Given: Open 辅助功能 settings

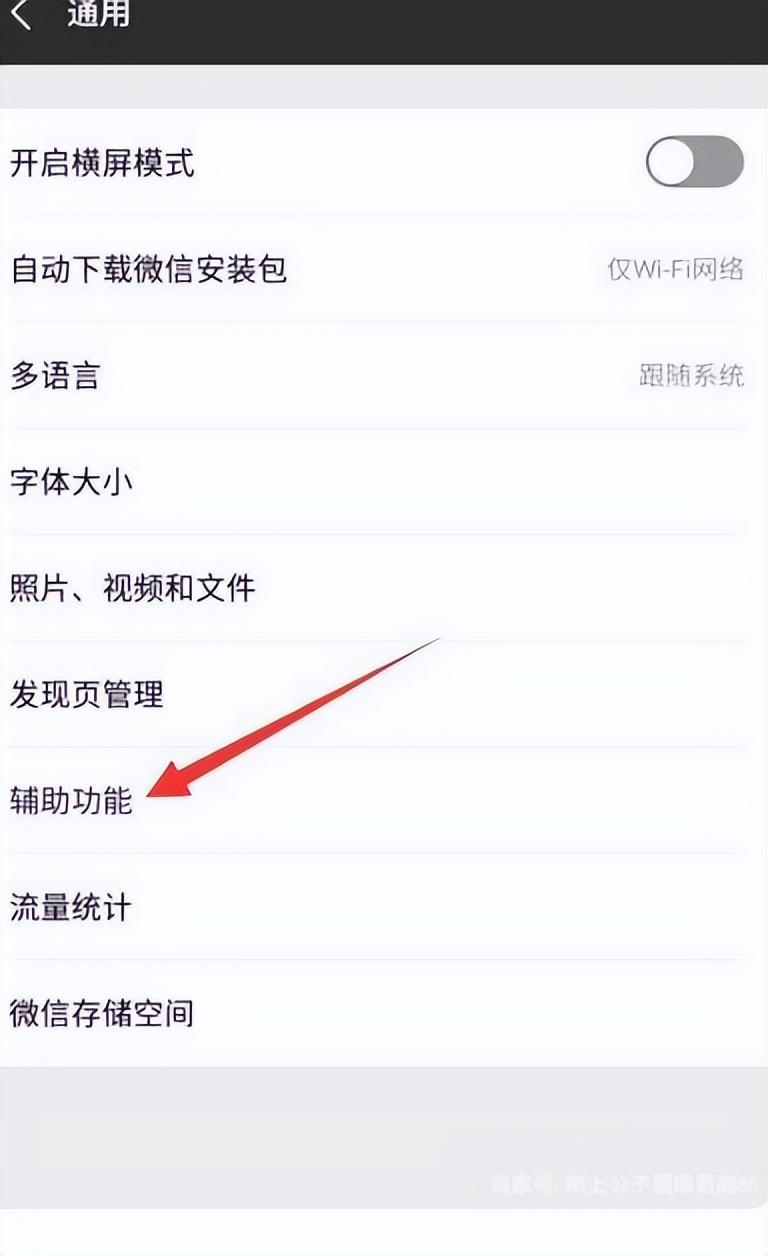Looking at the screenshot, I should click(x=71, y=800).
